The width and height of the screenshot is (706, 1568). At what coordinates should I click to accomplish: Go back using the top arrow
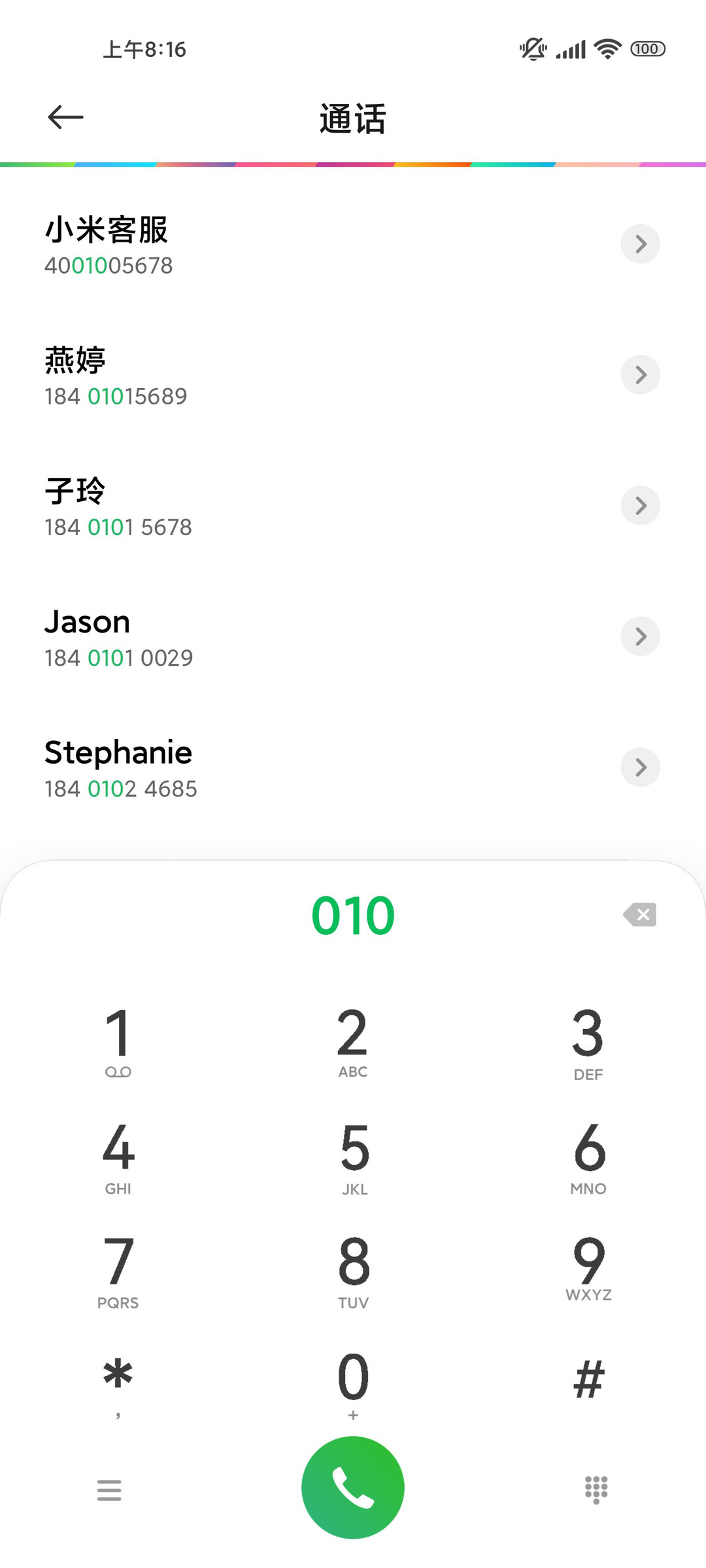(65, 118)
